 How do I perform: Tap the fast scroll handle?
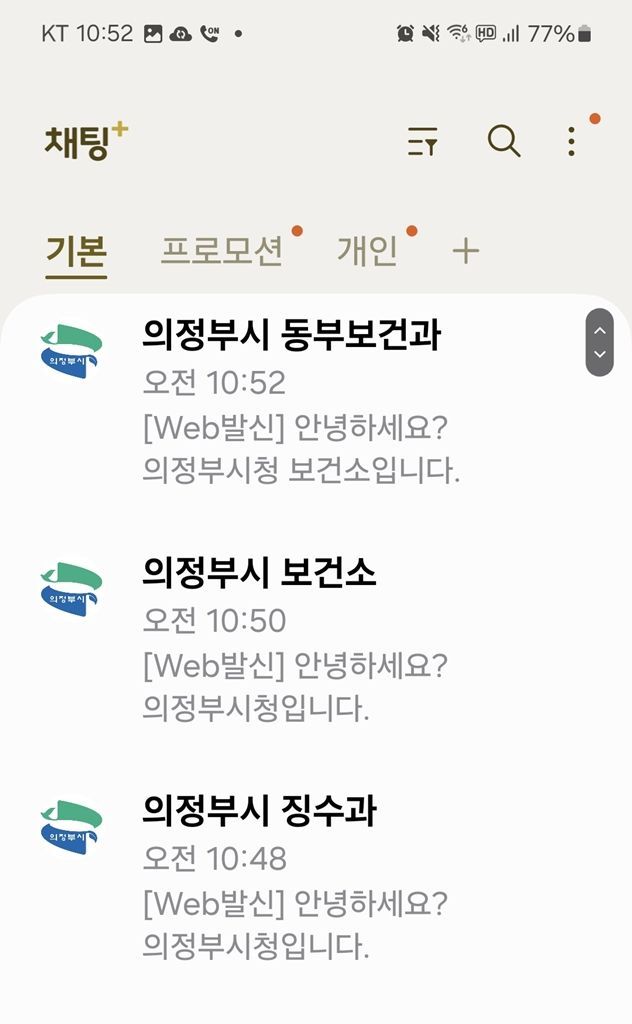599,342
